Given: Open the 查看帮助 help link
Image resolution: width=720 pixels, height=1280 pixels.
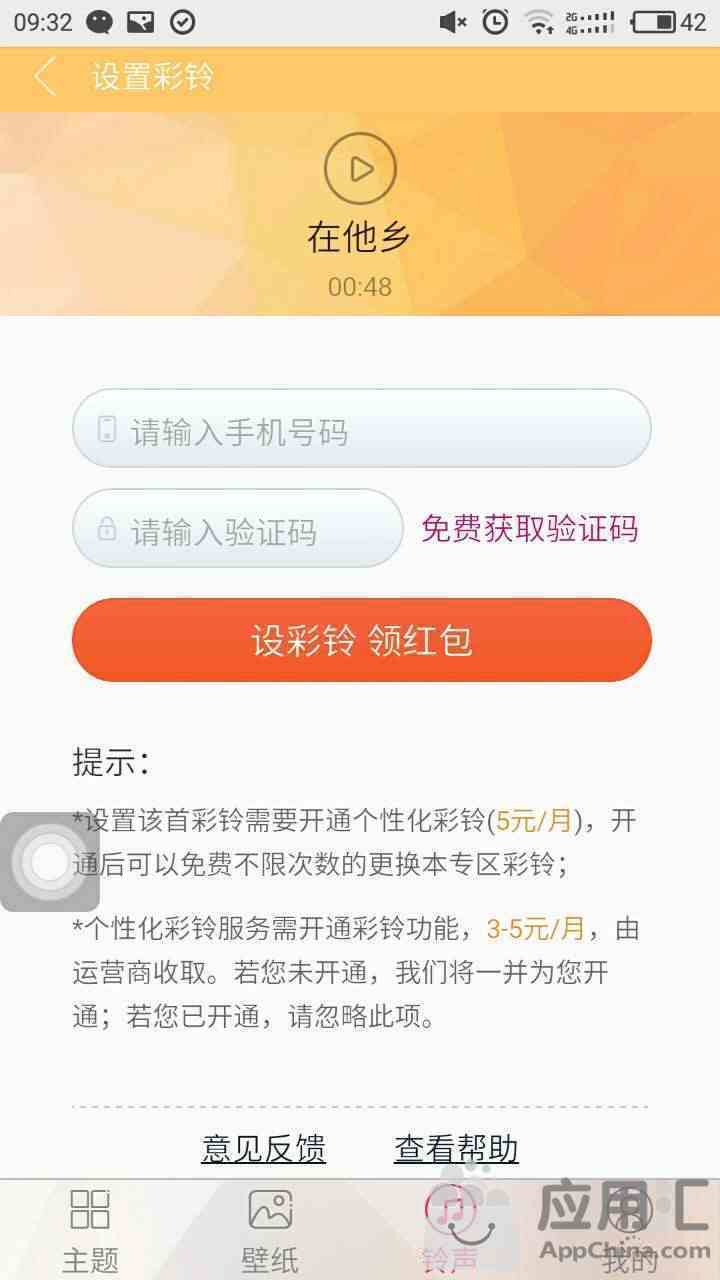Looking at the screenshot, I should pos(456,1149).
